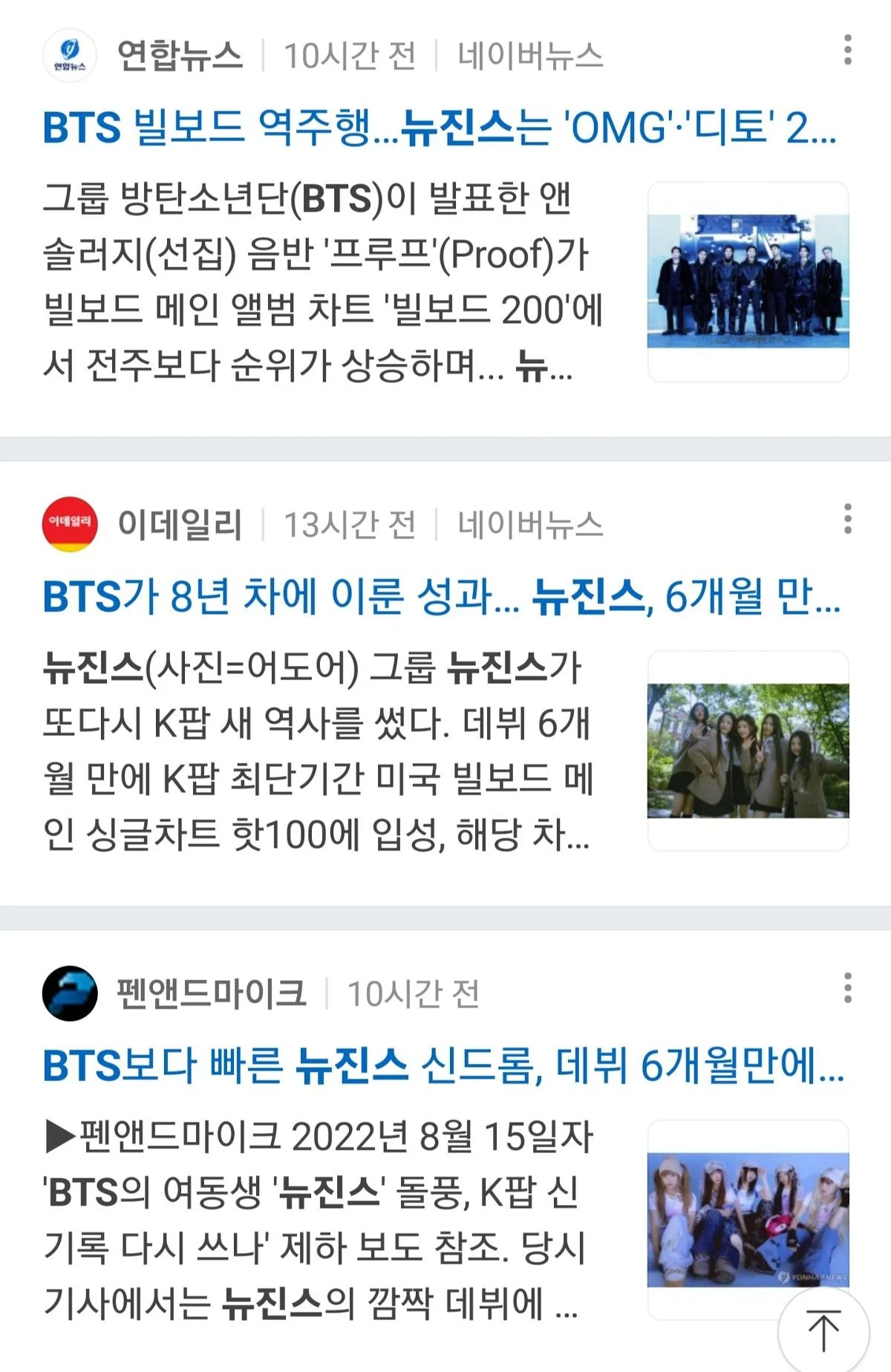This screenshot has width=891, height=1372.
Task: Open 네이버뉴스 link on 연합뉴스 article
Action: coord(530,56)
